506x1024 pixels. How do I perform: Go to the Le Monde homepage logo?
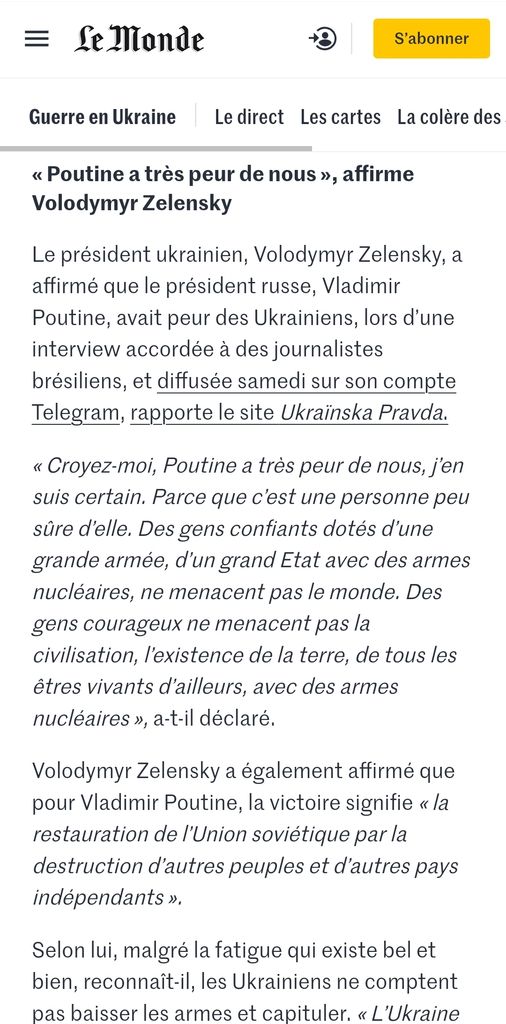[x=139, y=39]
